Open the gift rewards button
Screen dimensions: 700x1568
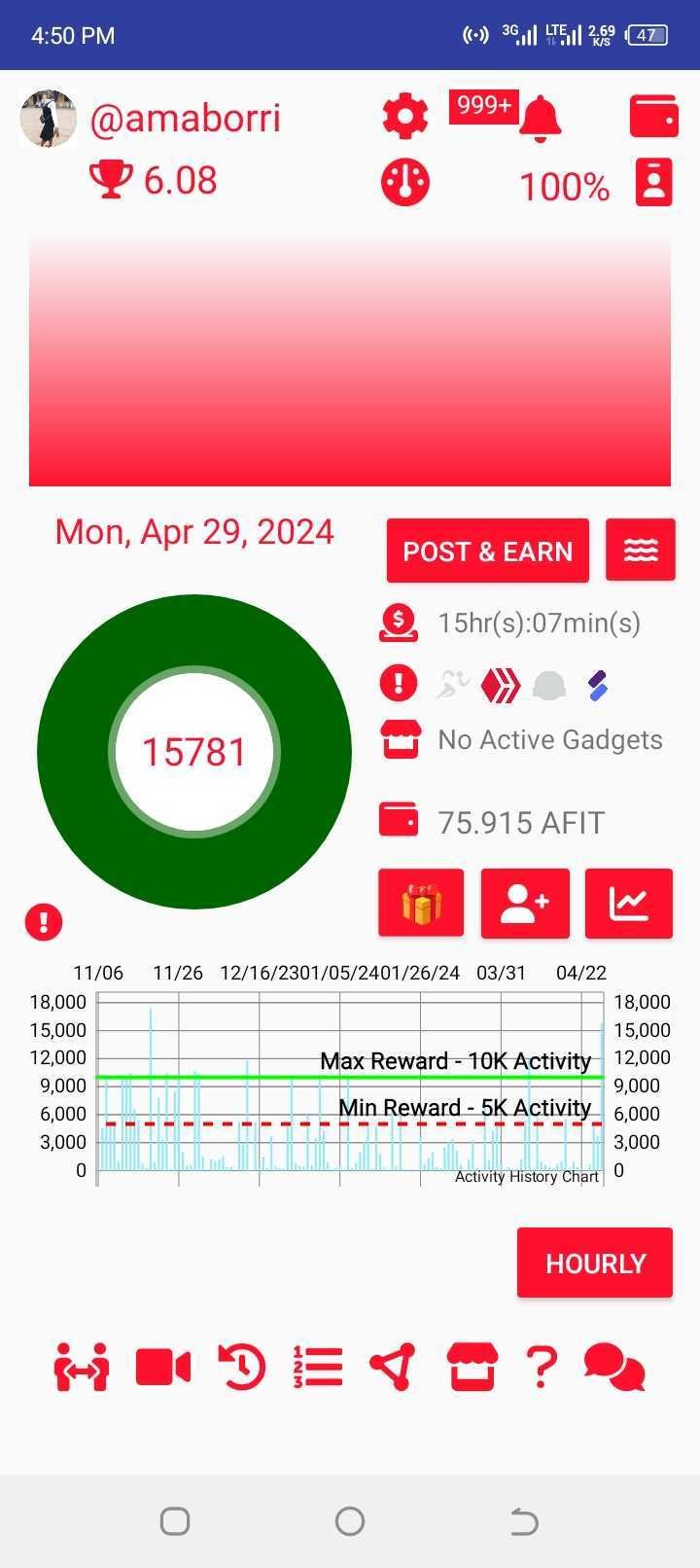421,904
